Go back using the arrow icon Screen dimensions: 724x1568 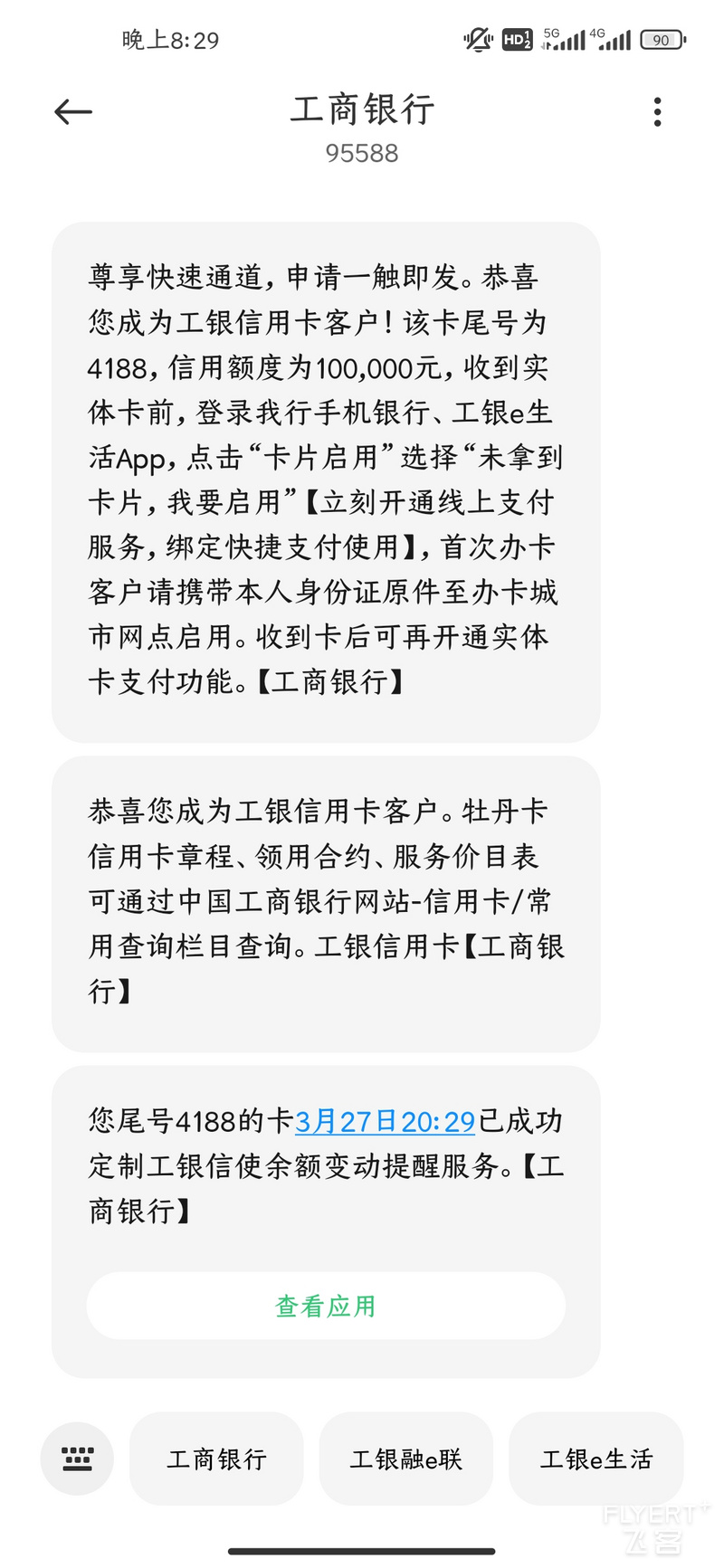[x=73, y=112]
